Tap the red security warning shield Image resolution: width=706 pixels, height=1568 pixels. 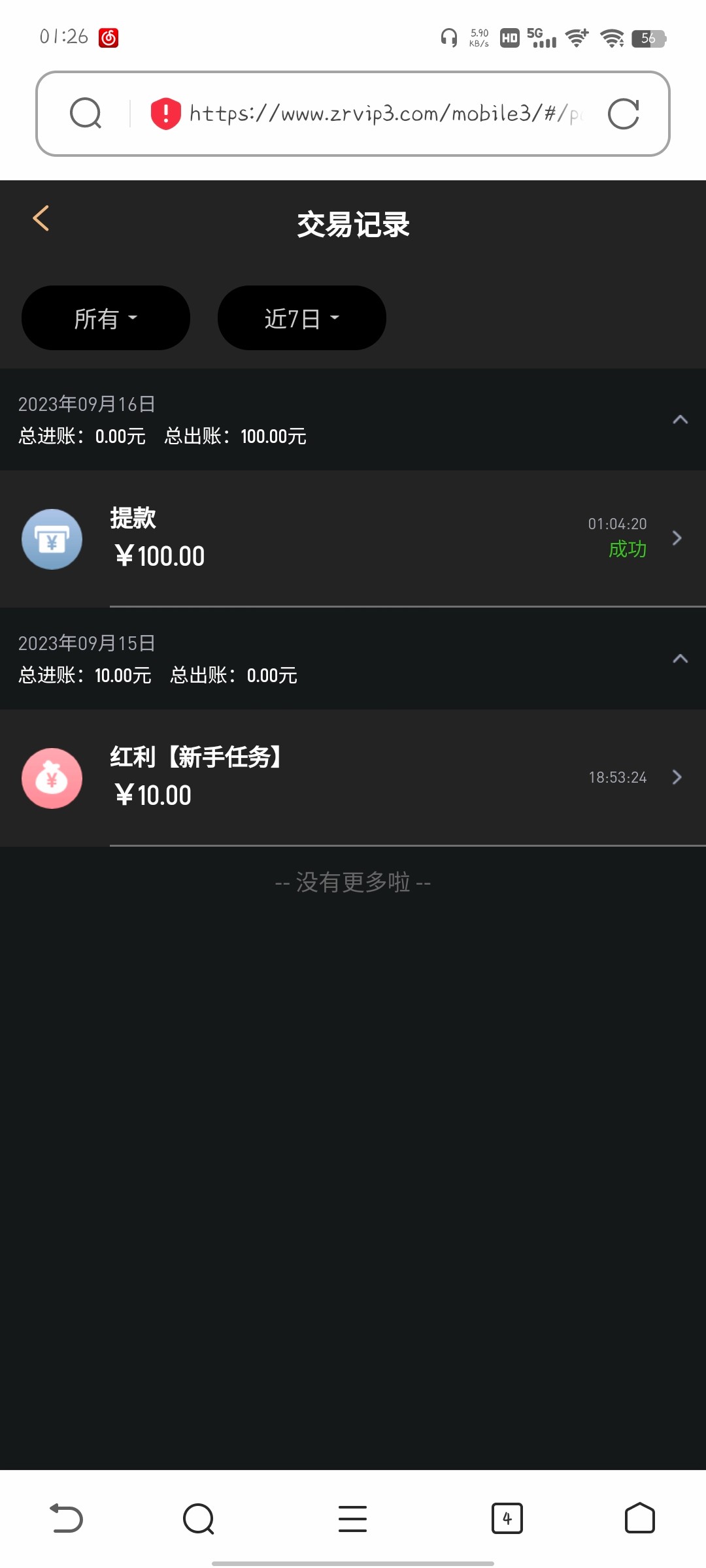(165, 114)
